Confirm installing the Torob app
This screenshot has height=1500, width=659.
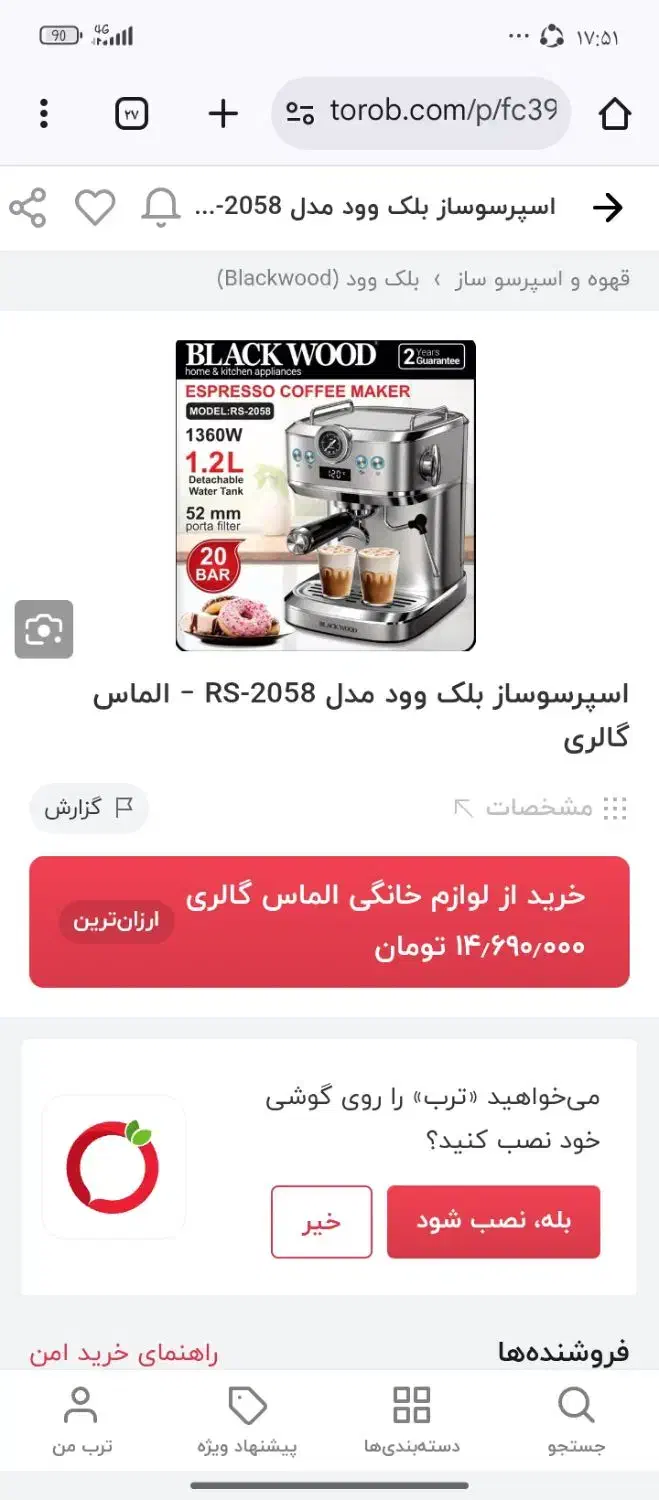coord(493,1221)
